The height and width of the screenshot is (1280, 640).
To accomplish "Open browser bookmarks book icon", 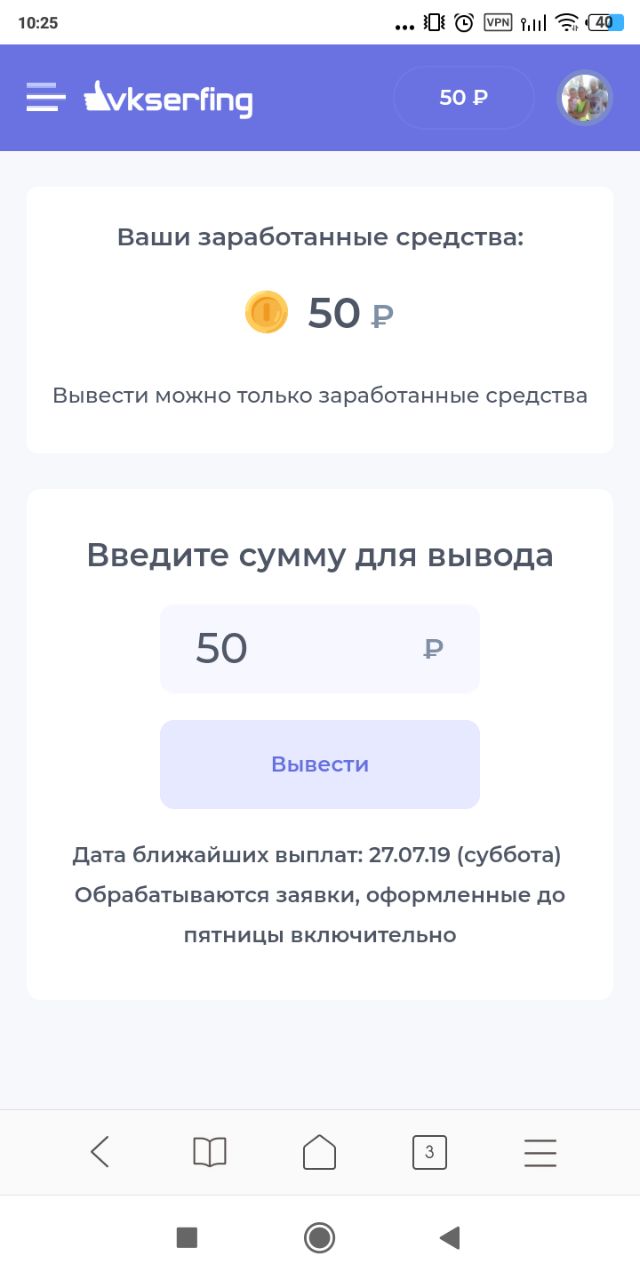I will coord(210,1152).
